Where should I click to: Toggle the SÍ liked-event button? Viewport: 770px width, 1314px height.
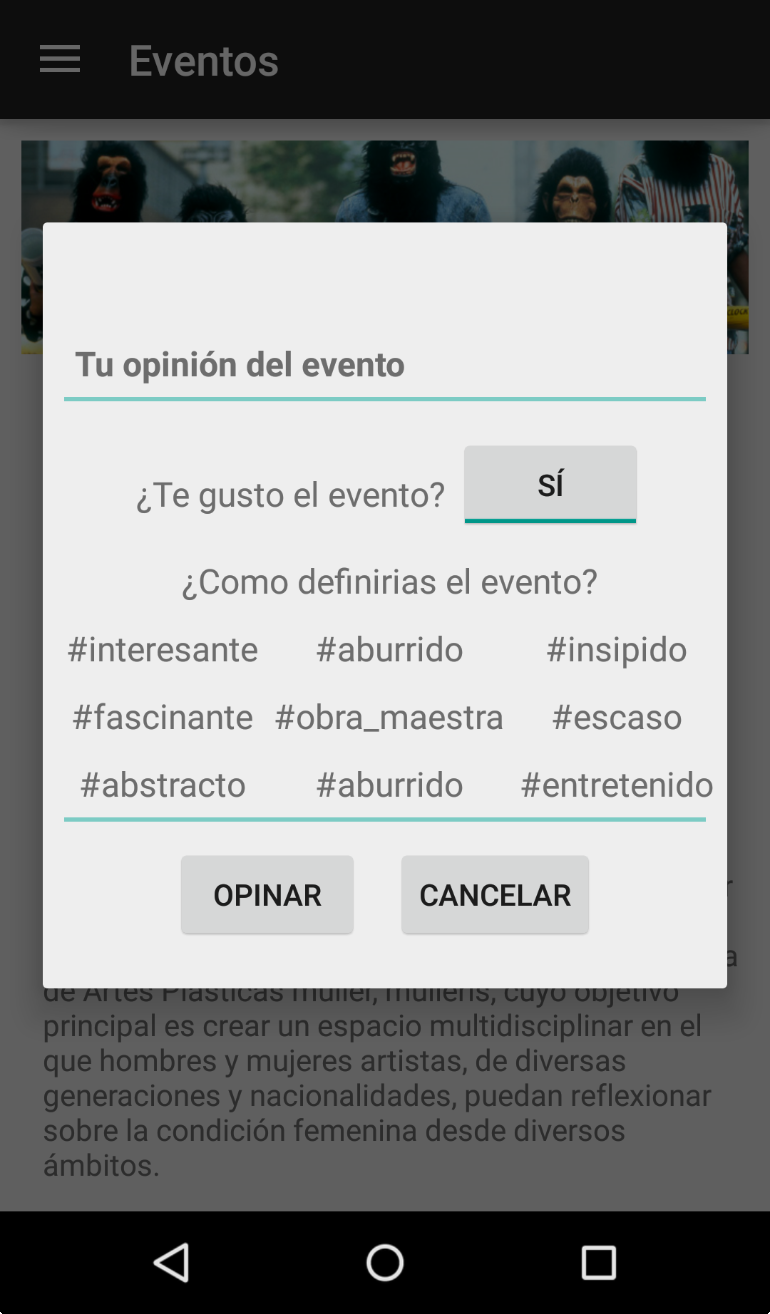(550, 485)
